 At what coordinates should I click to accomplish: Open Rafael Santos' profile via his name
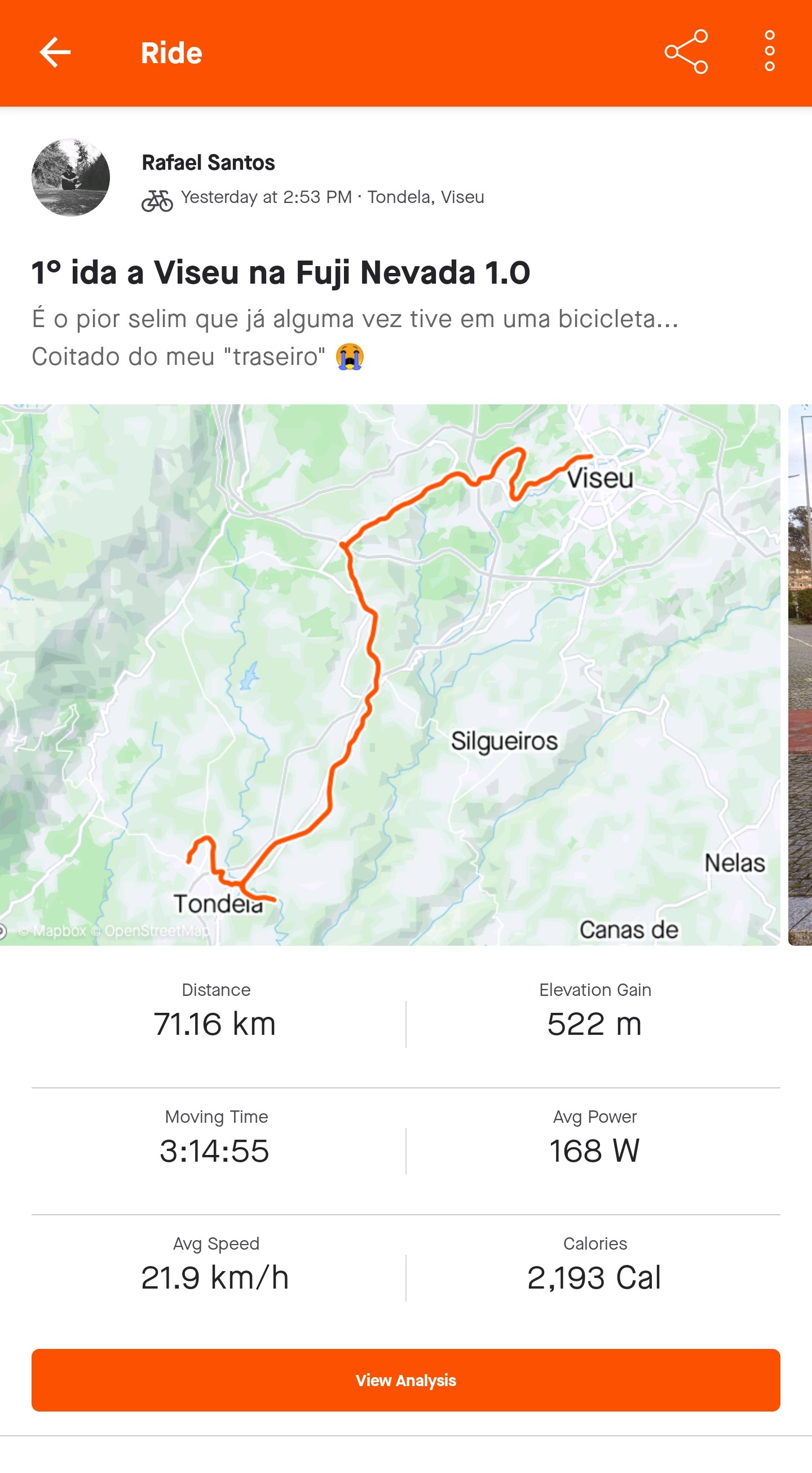208,162
